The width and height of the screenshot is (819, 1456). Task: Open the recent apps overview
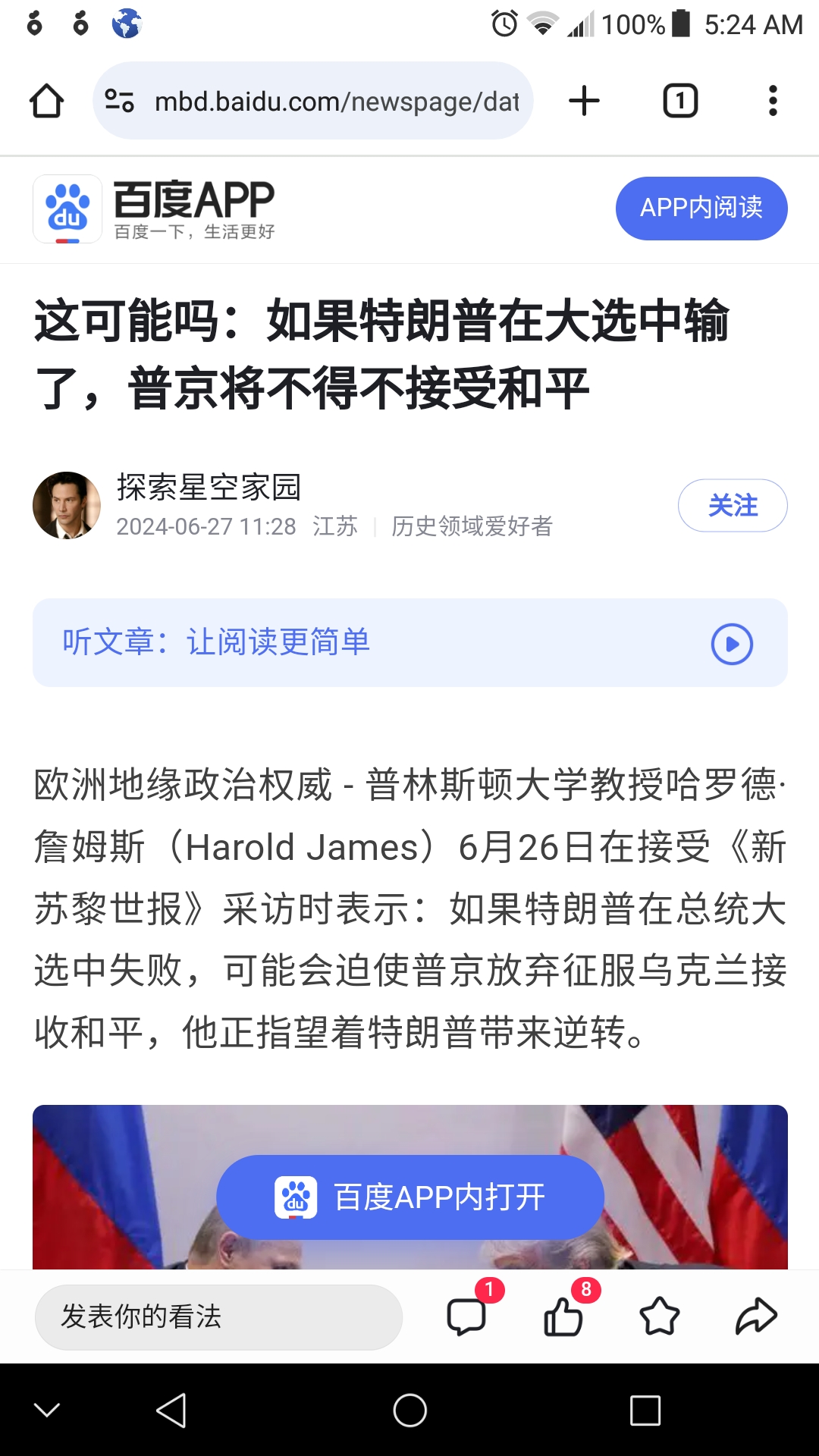pyautogui.click(x=645, y=1410)
